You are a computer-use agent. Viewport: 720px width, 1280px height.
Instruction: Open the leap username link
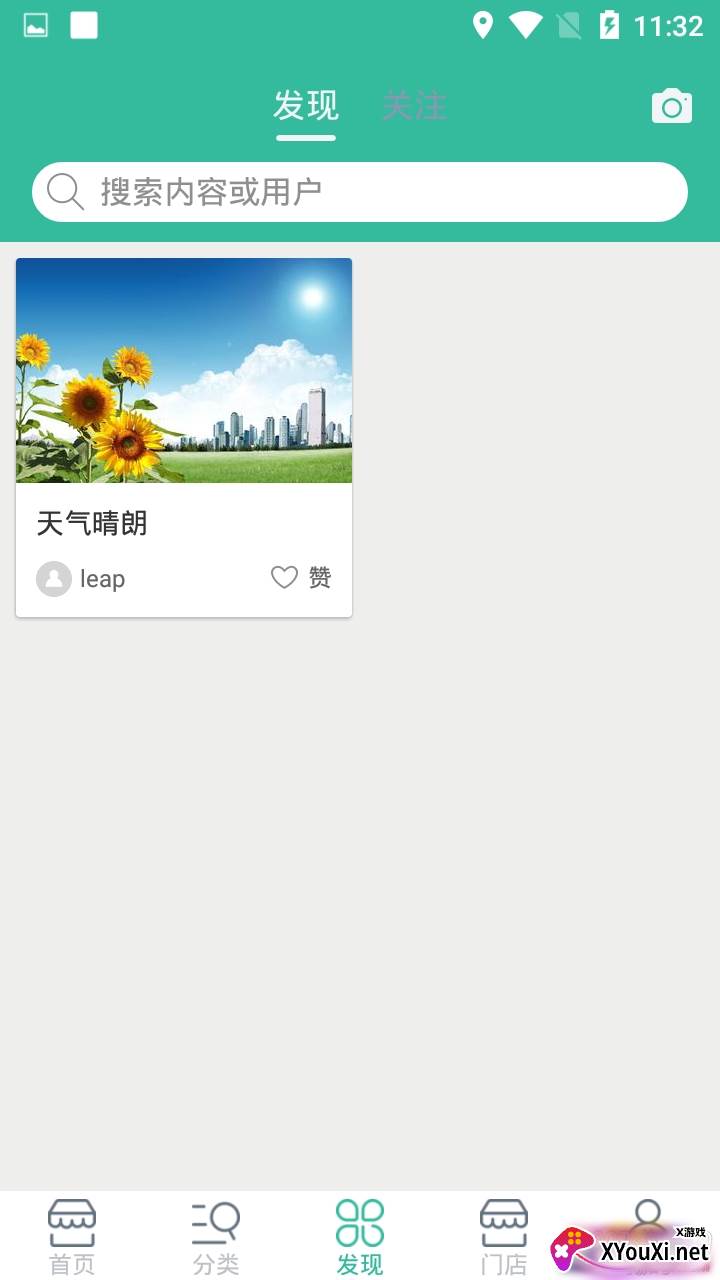point(101,579)
